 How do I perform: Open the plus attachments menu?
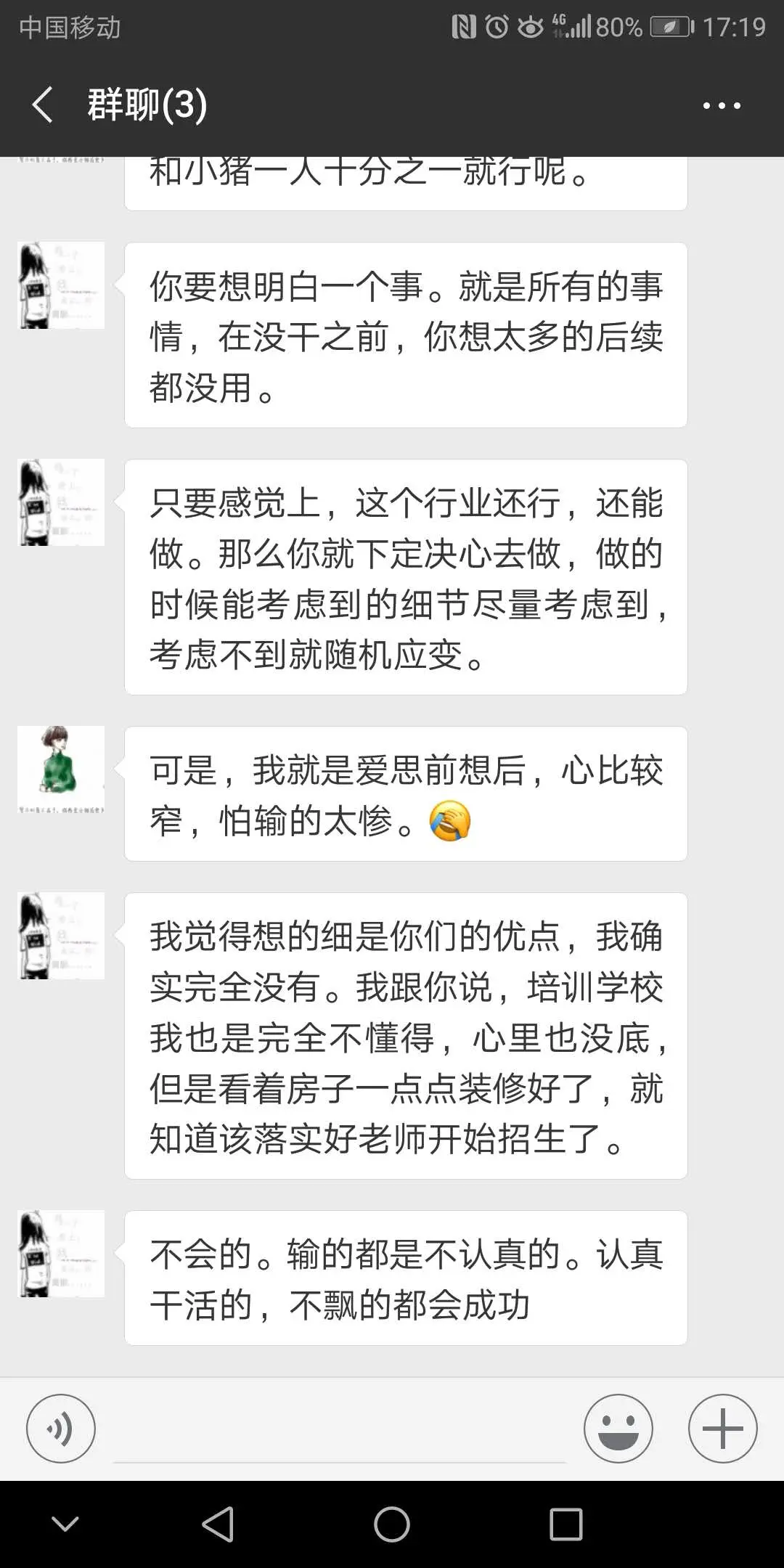722,1429
